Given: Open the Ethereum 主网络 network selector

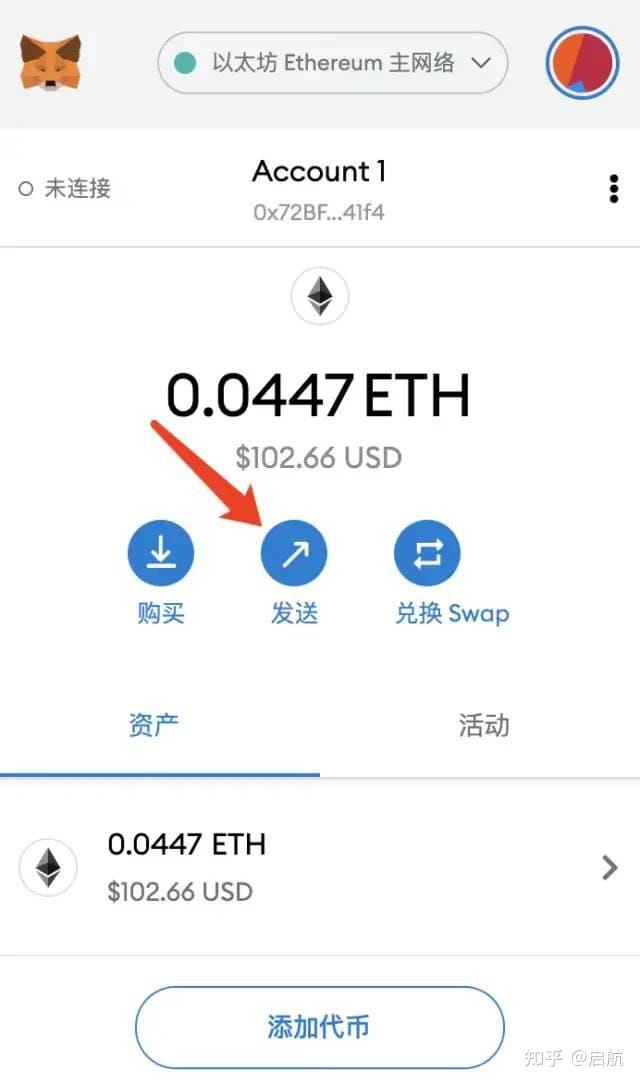Looking at the screenshot, I should pyautogui.click(x=332, y=64).
